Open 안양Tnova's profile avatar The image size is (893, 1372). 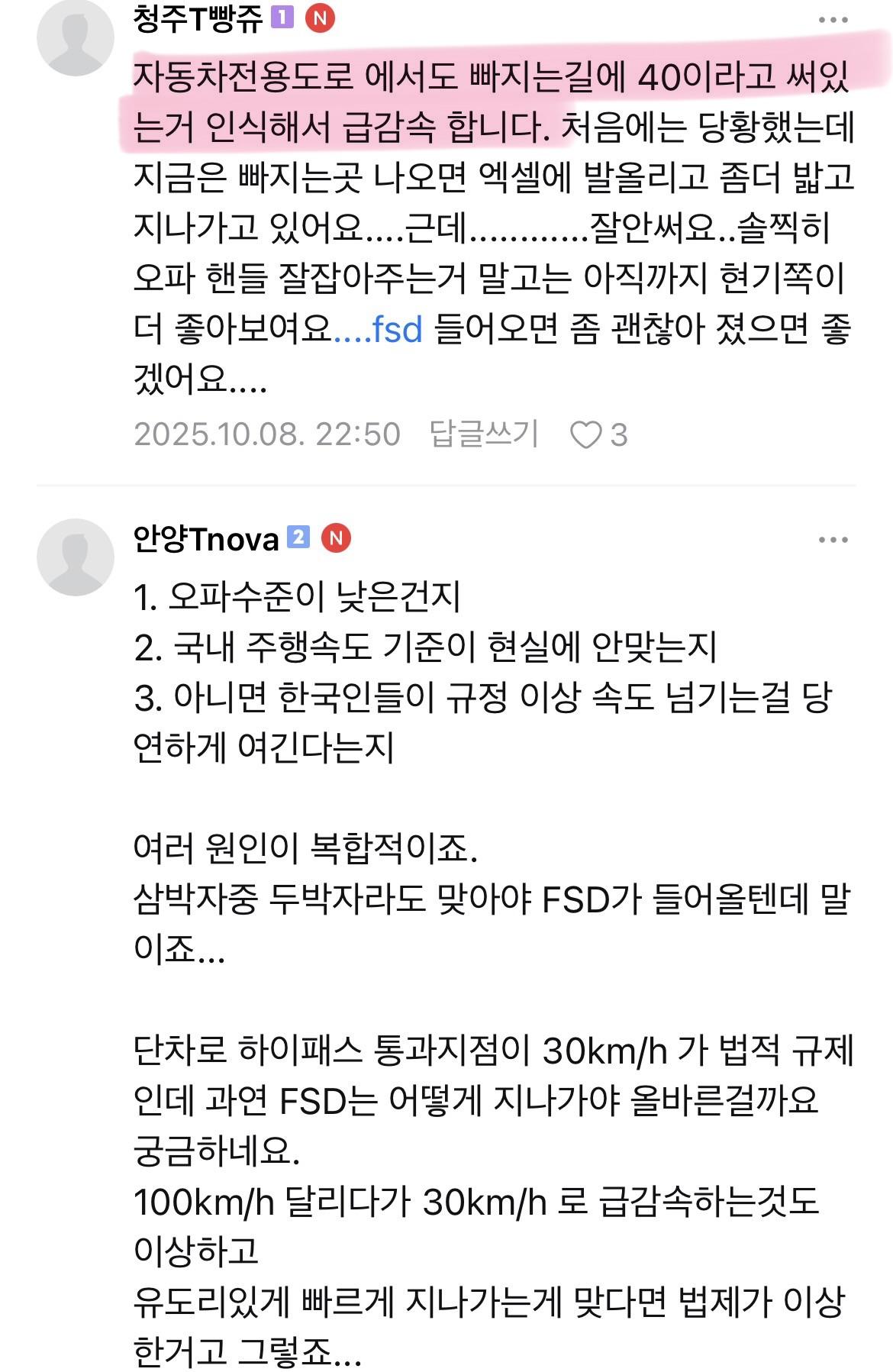75,557
